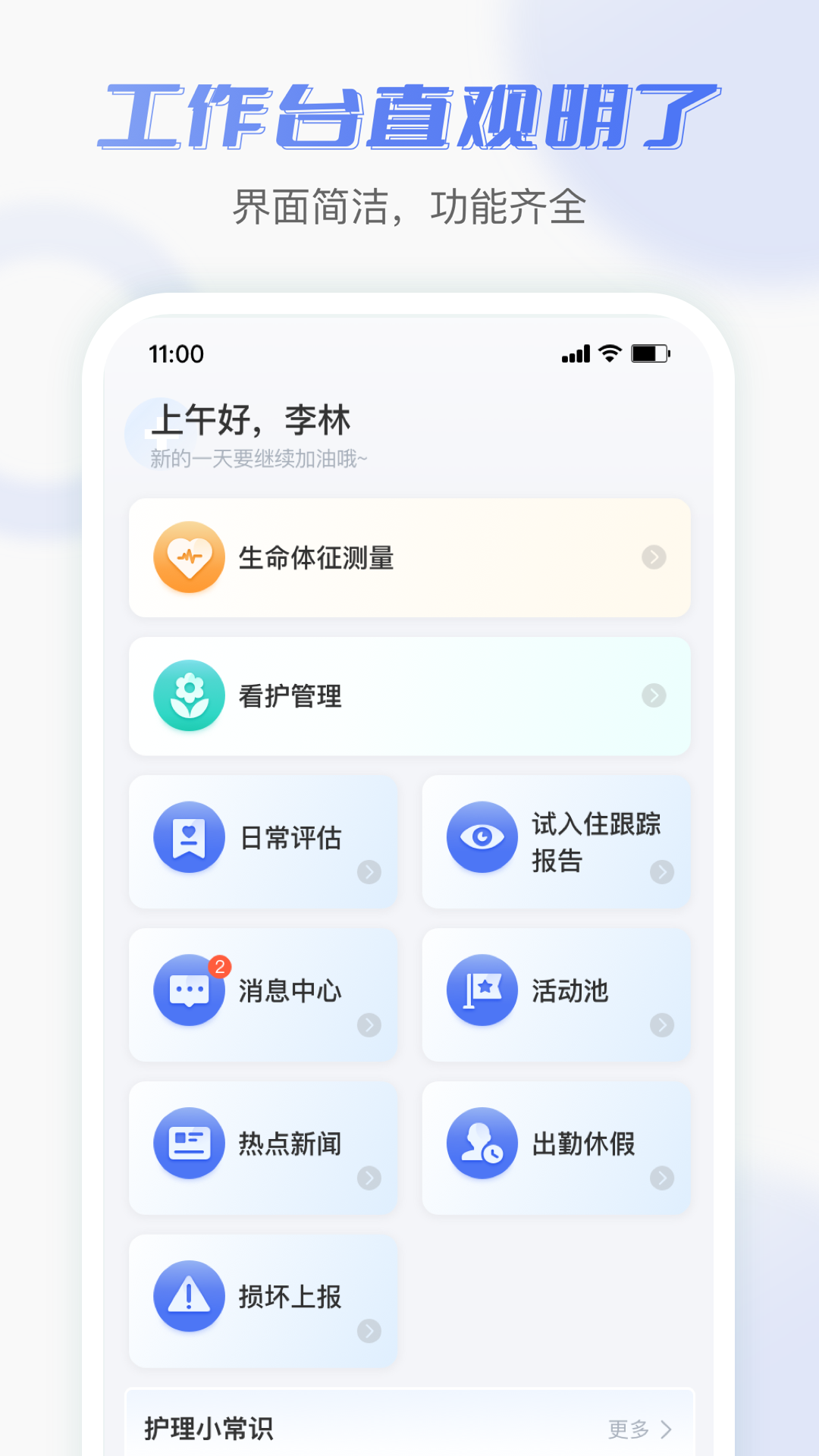This screenshot has height=1456, width=819.
Task: Open the 试入住跟踪报告 eye icon
Action: (482, 836)
